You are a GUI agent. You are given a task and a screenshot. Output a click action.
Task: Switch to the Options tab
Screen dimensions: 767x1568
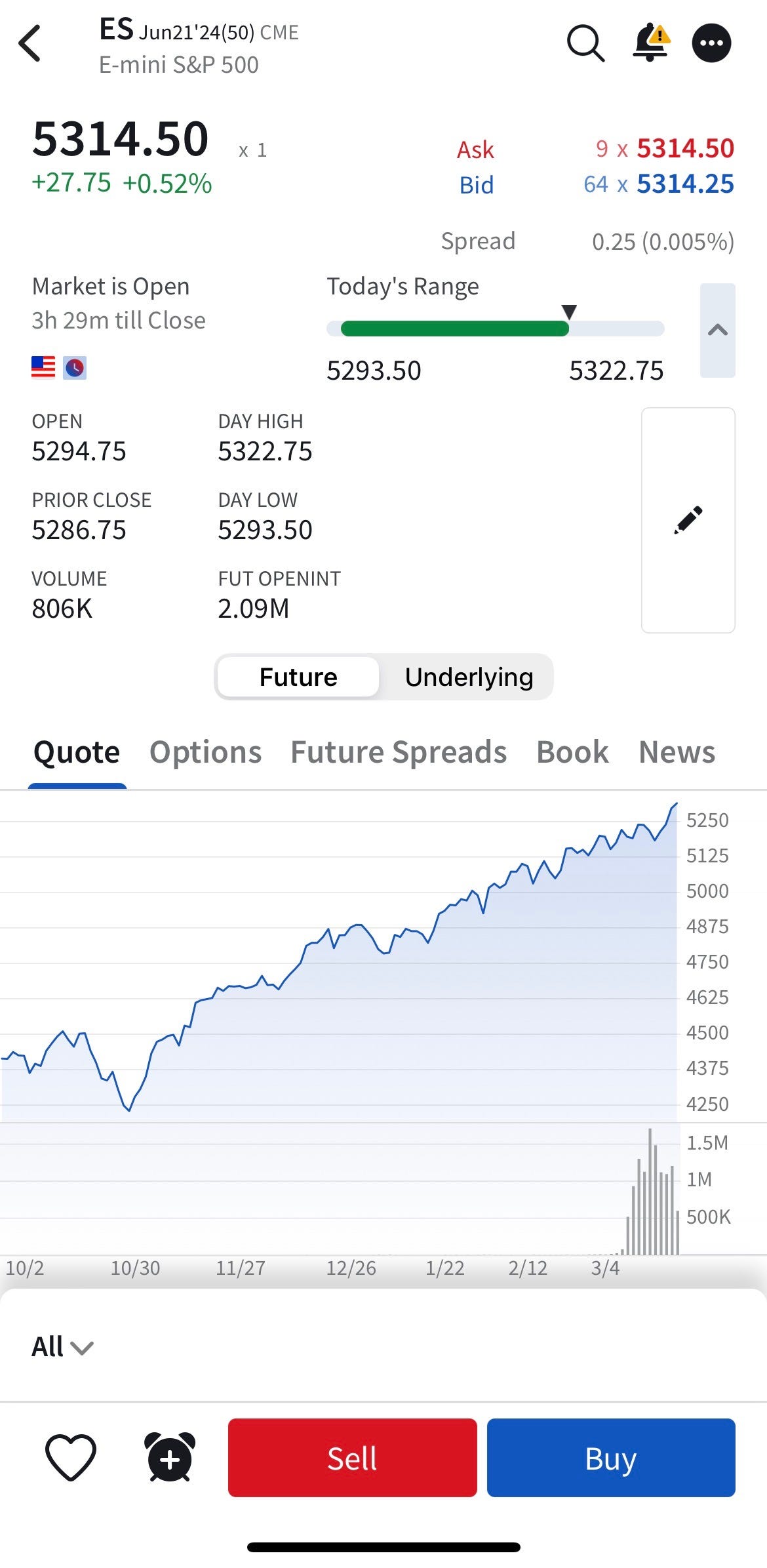[x=206, y=752]
